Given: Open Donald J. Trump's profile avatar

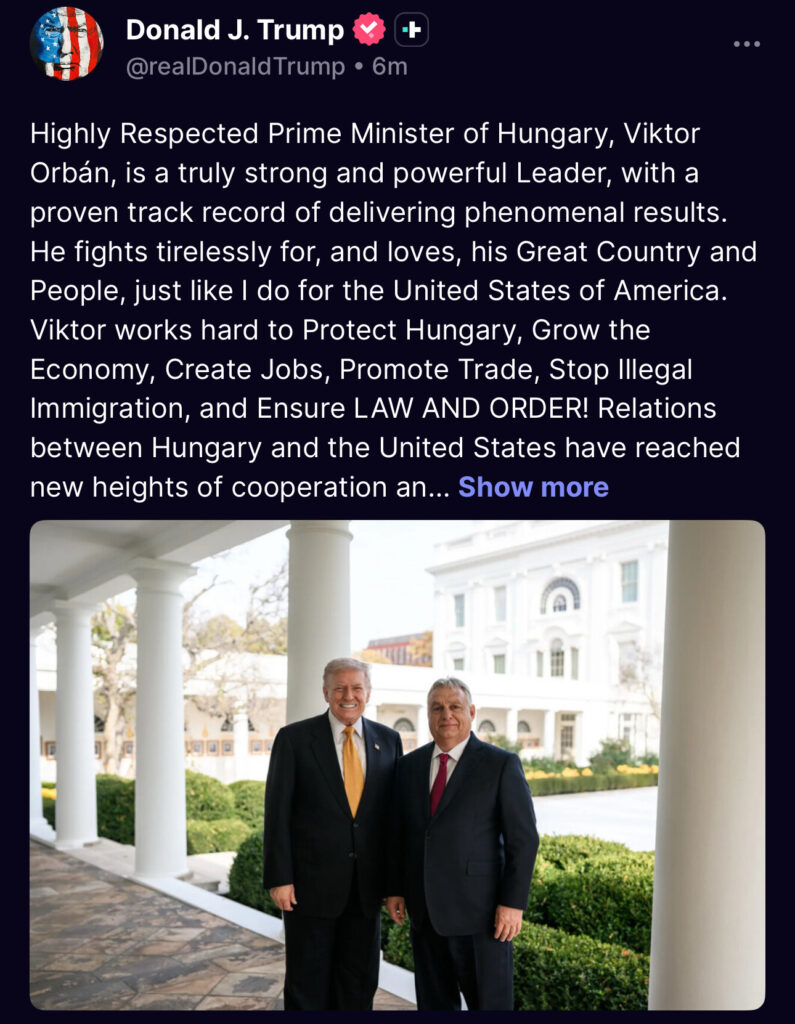Looking at the screenshot, I should 66,44.
